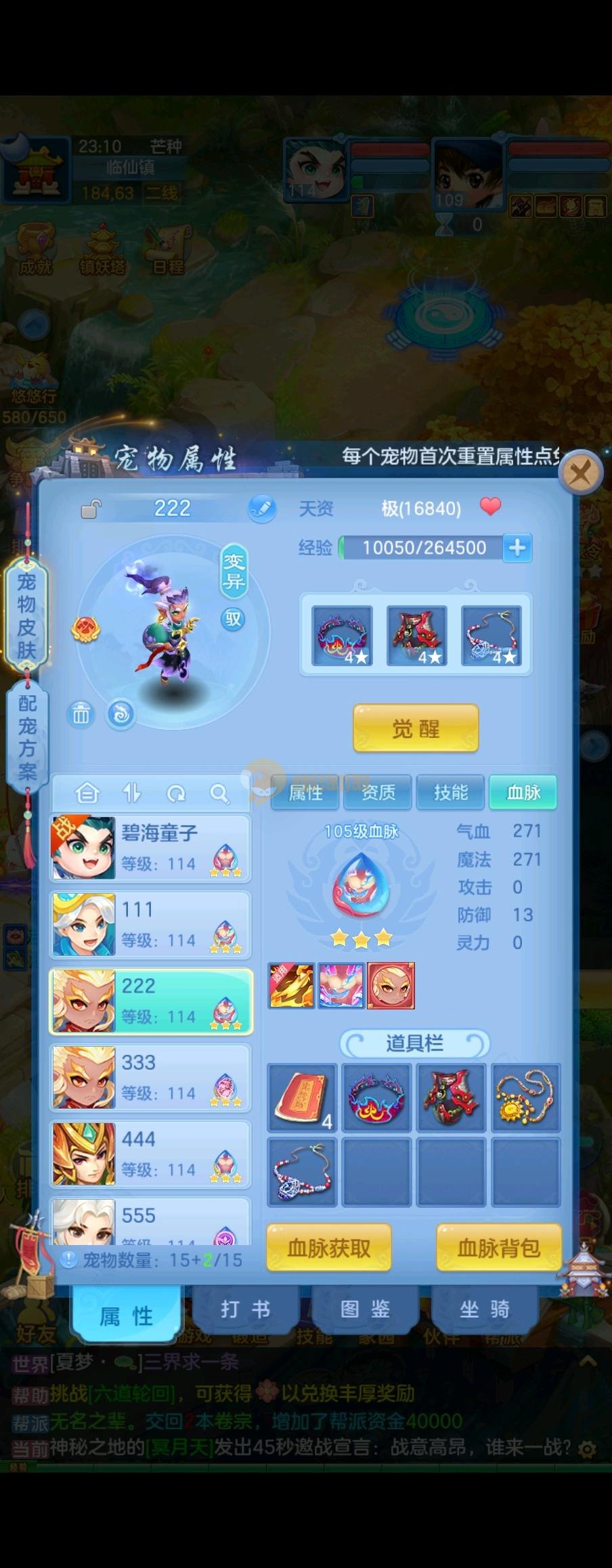The height and width of the screenshot is (1568, 612).
Task: Edit the pet name with pencil icon
Action: 261,508
